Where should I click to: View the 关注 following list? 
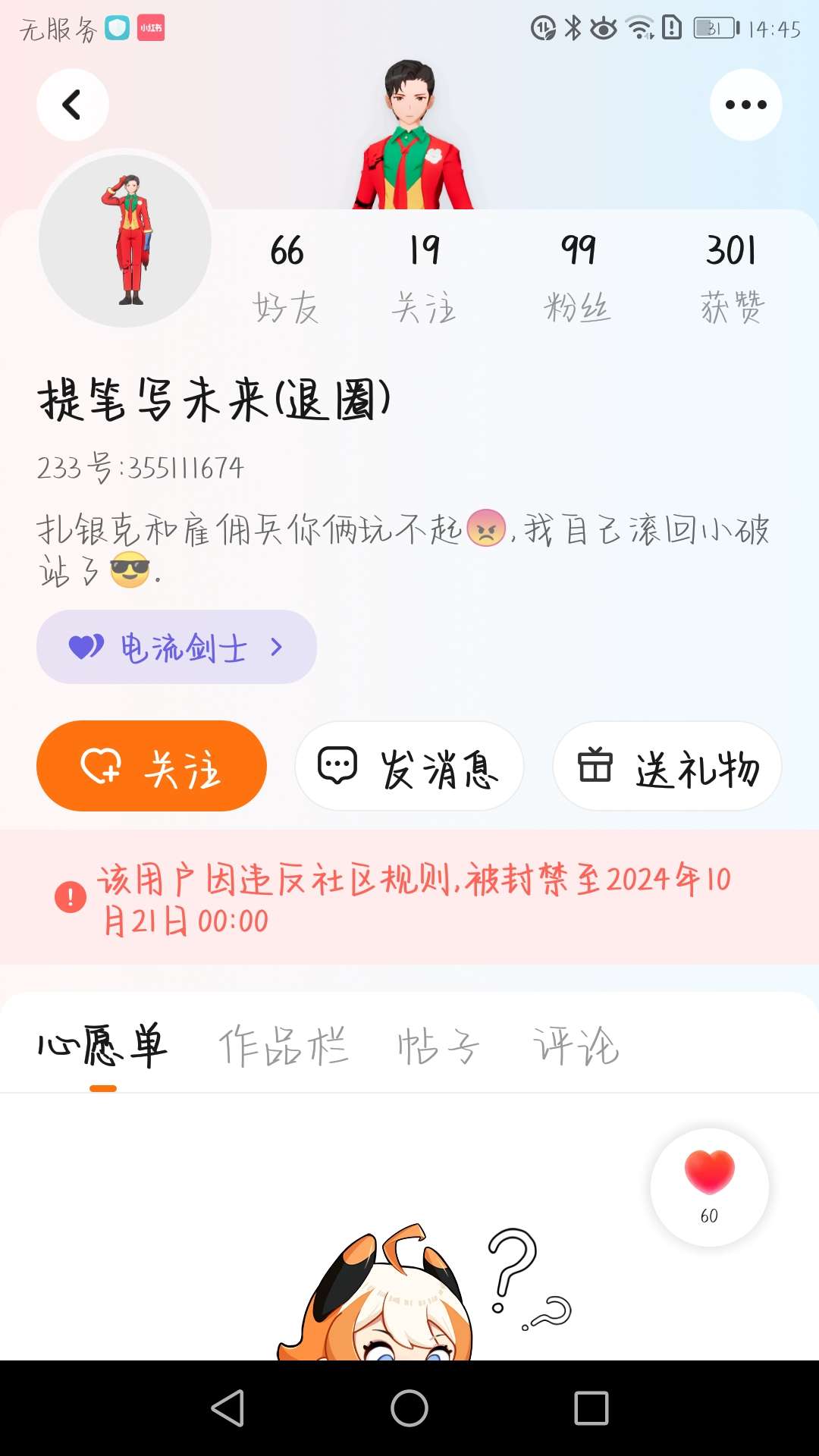424,278
